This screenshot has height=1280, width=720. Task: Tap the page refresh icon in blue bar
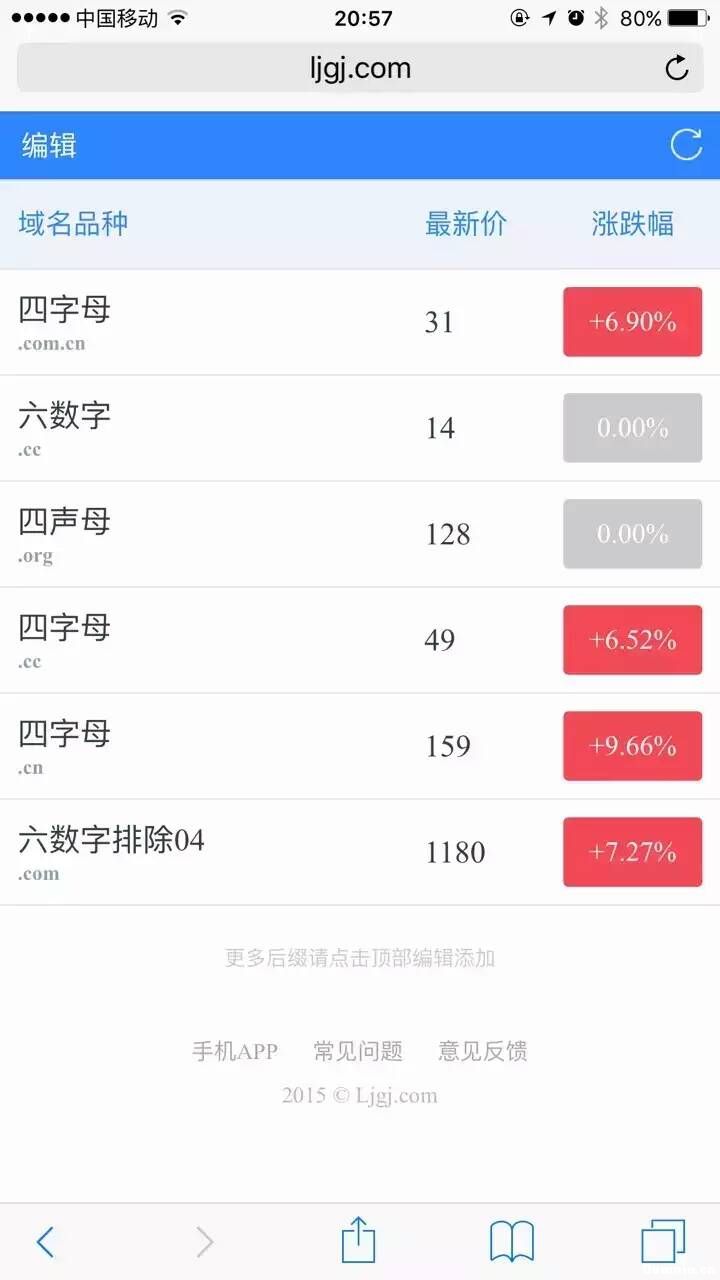[x=685, y=145]
